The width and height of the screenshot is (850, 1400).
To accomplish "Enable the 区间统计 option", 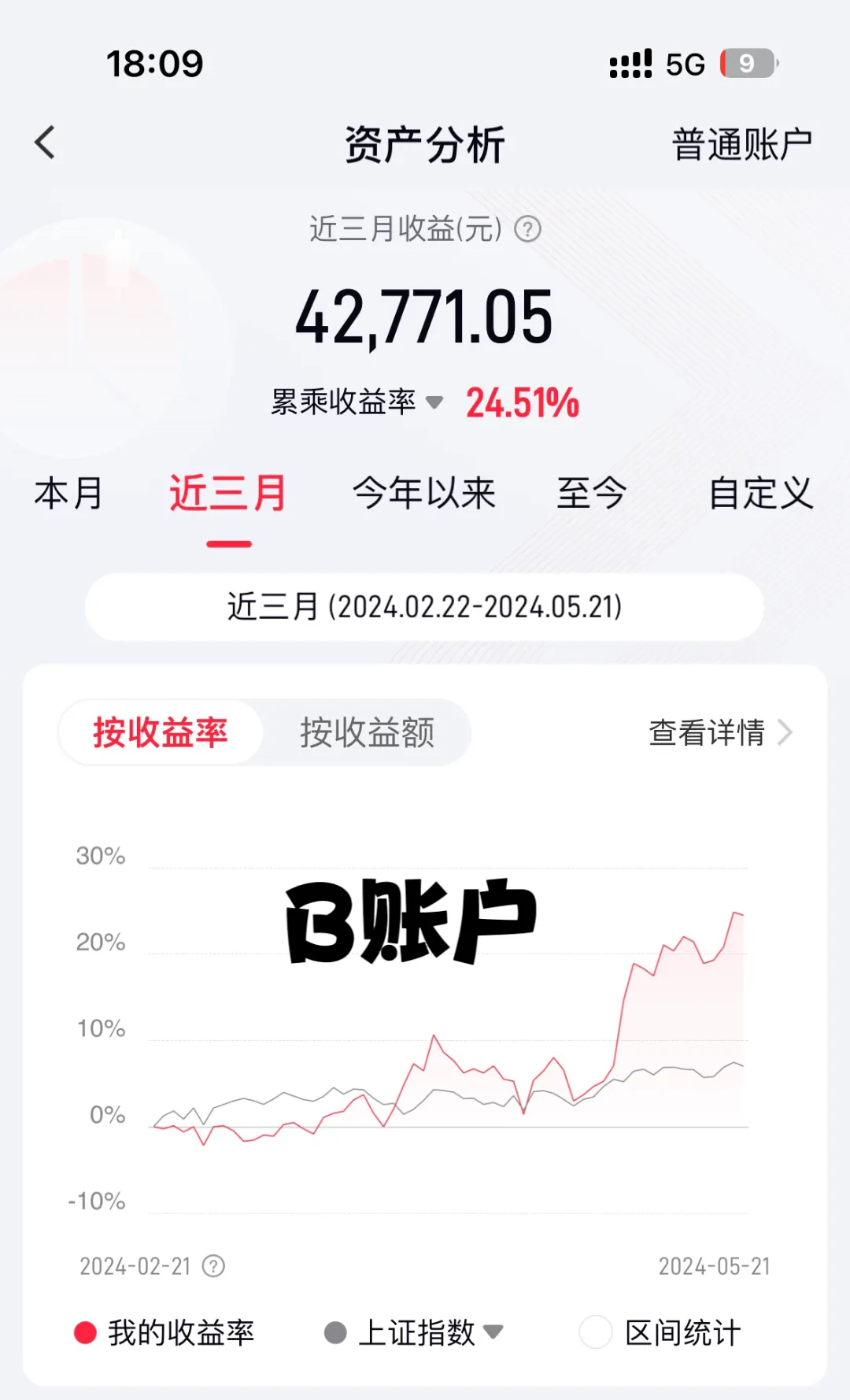I will [660, 1333].
